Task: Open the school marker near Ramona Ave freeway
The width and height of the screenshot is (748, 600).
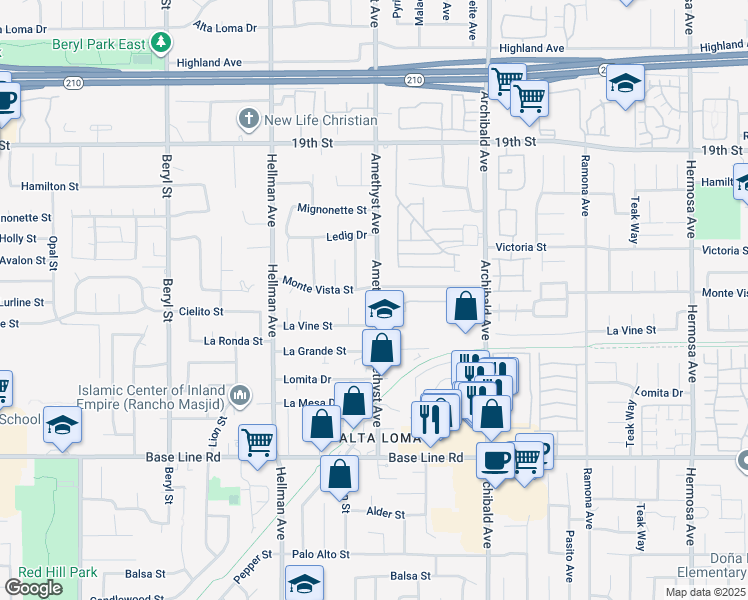Action: pyautogui.click(x=625, y=82)
